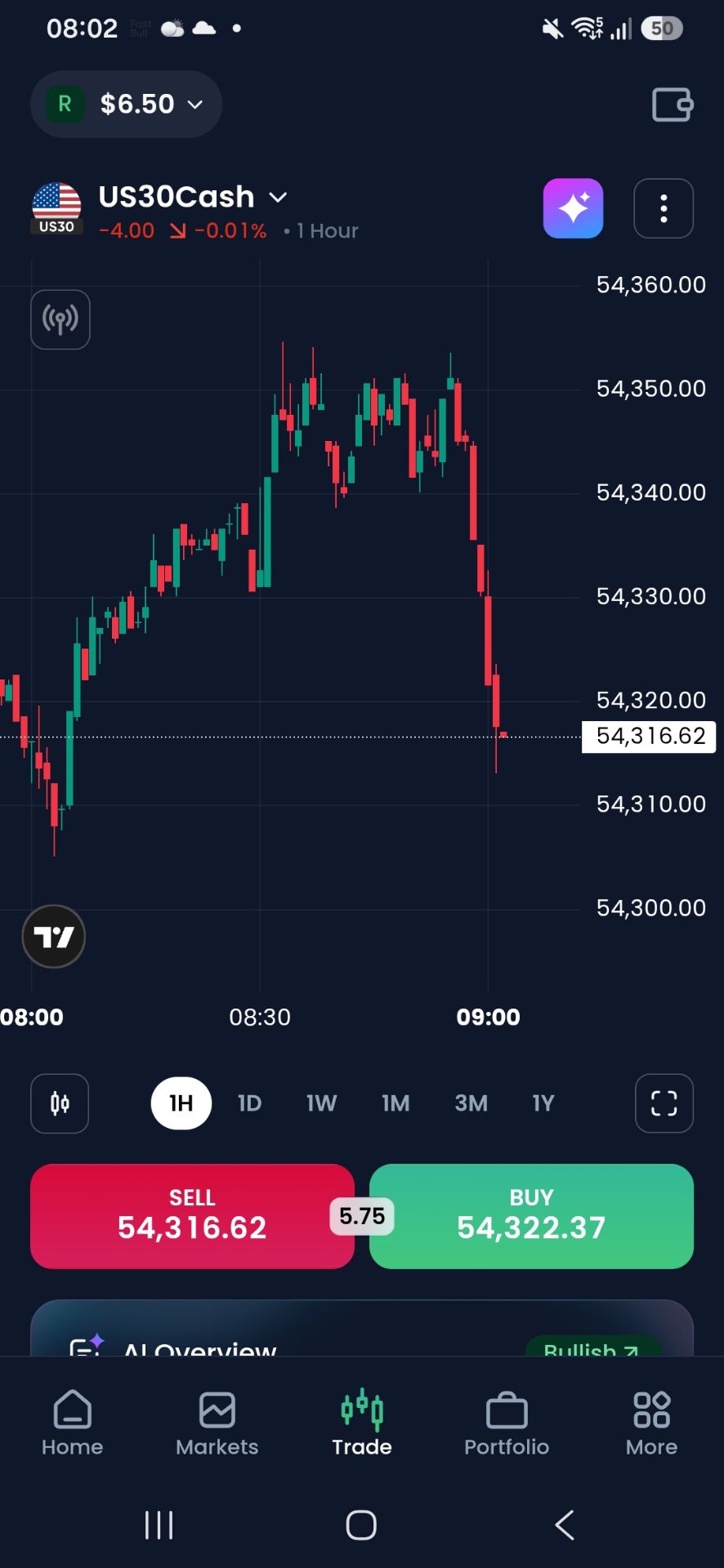
Task: Open the Portfolio tab
Action: [507, 1423]
